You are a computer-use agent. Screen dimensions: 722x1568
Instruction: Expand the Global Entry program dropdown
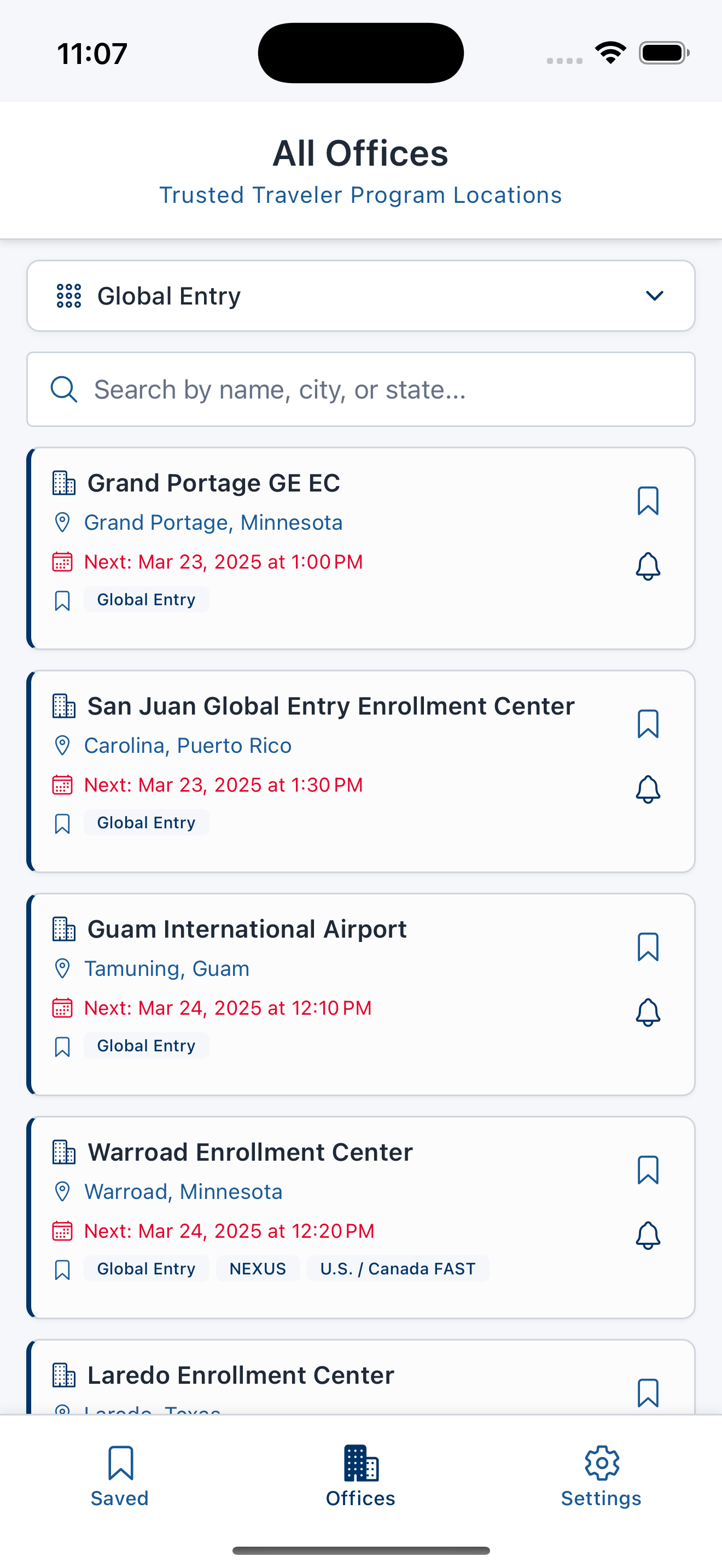pyautogui.click(x=360, y=296)
